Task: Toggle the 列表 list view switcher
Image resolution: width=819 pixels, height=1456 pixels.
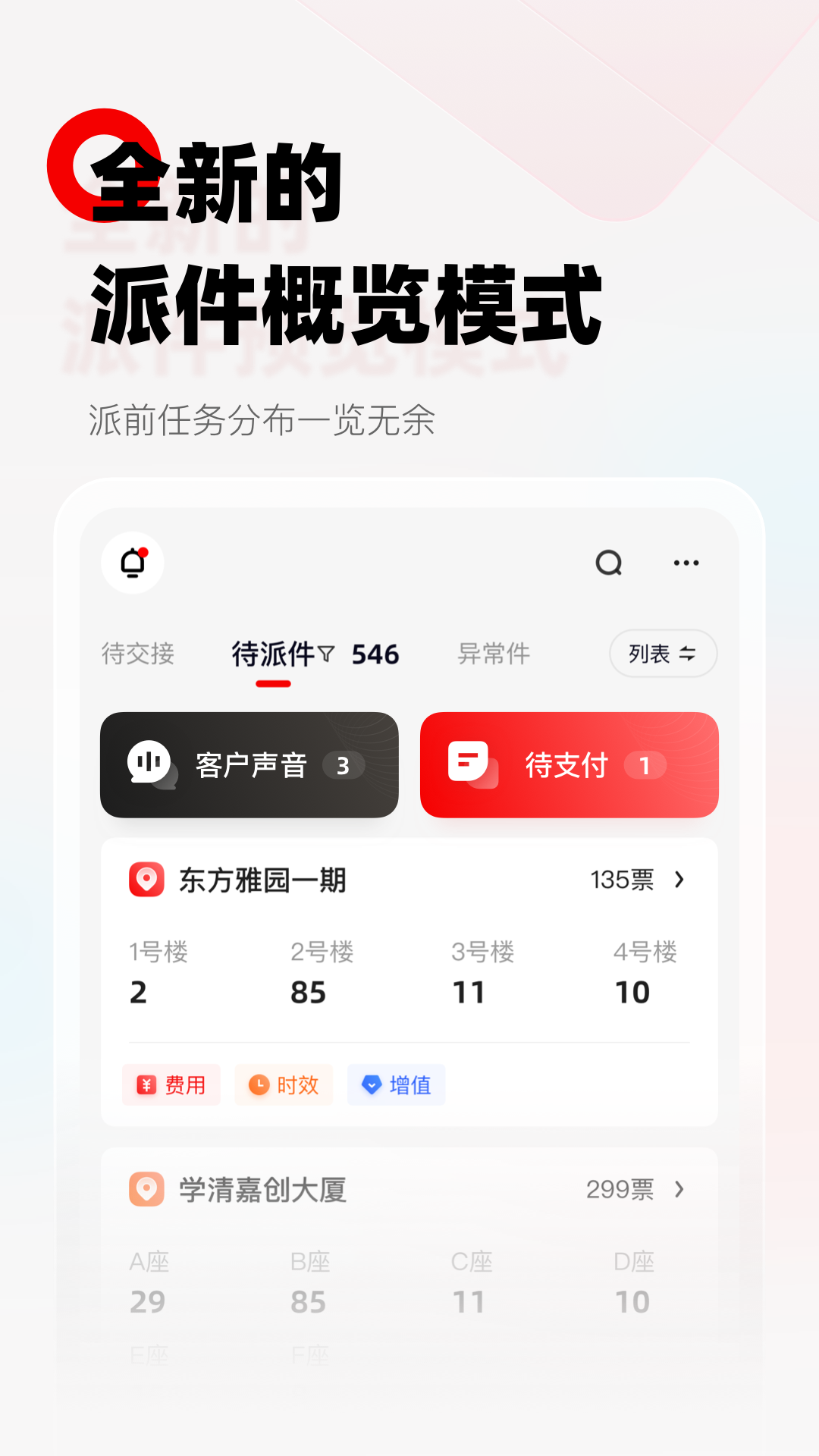Action: (662, 653)
